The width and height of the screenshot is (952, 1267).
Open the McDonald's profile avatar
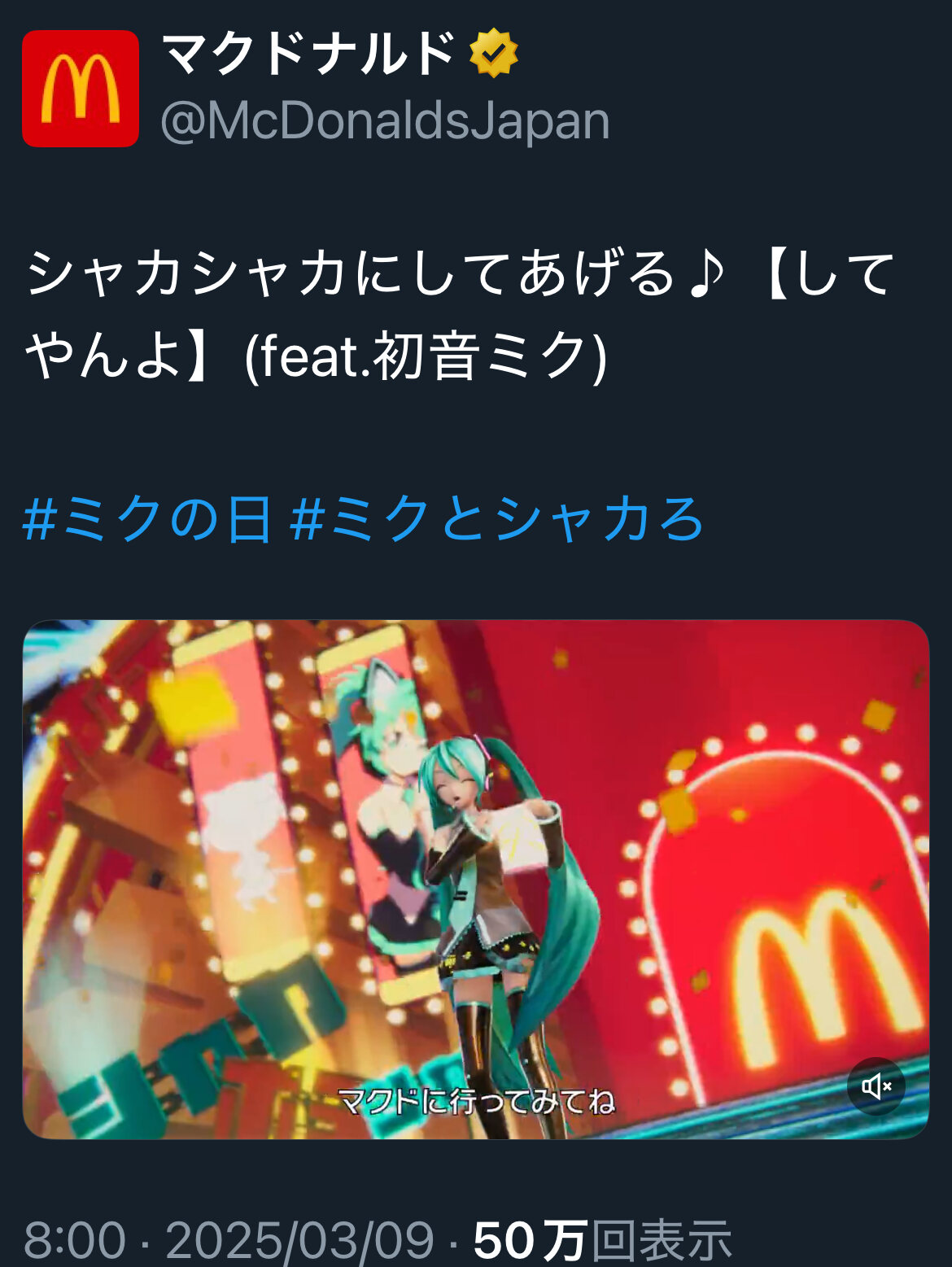(x=80, y=89)
